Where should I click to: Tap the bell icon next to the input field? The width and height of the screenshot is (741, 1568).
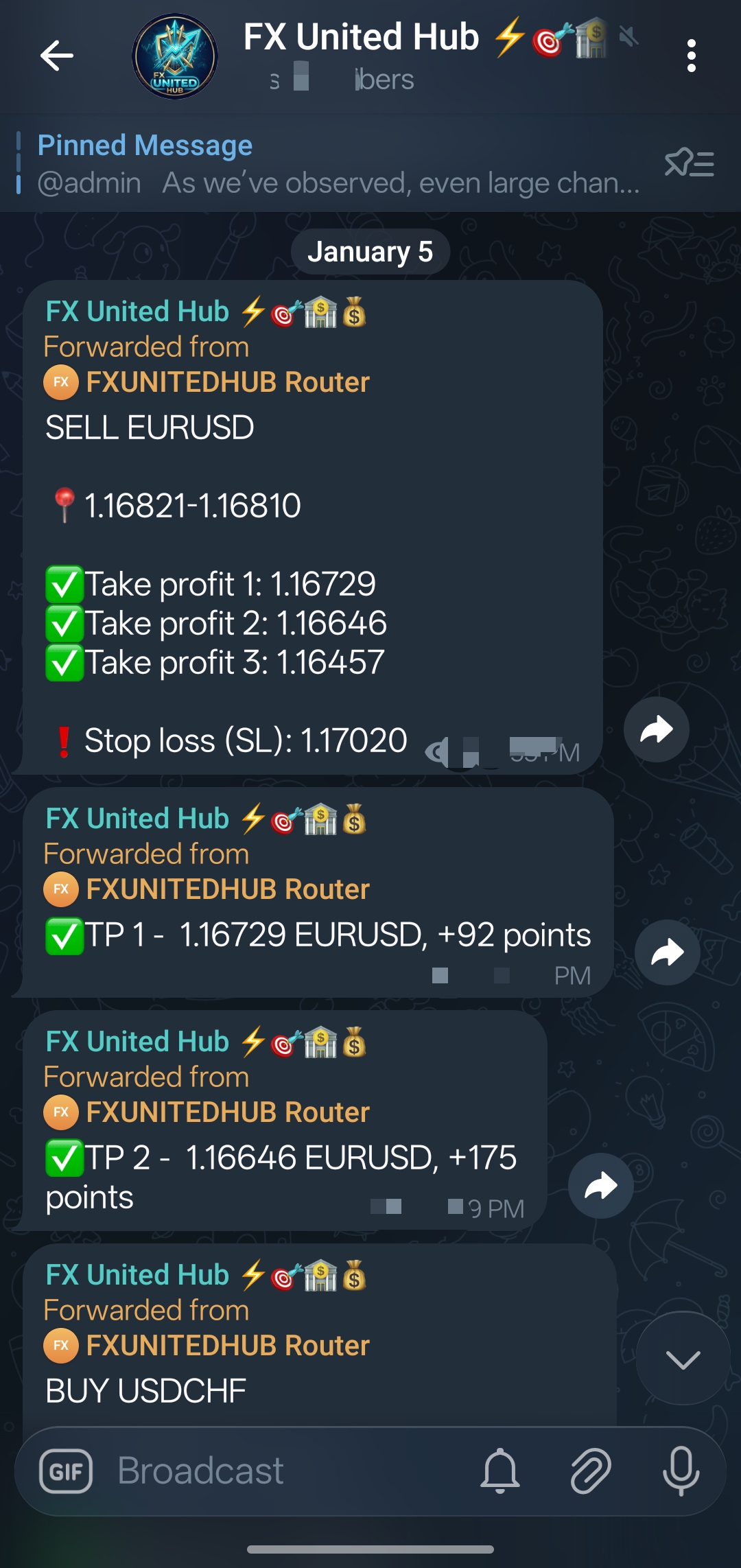[x=500, y=1468]
